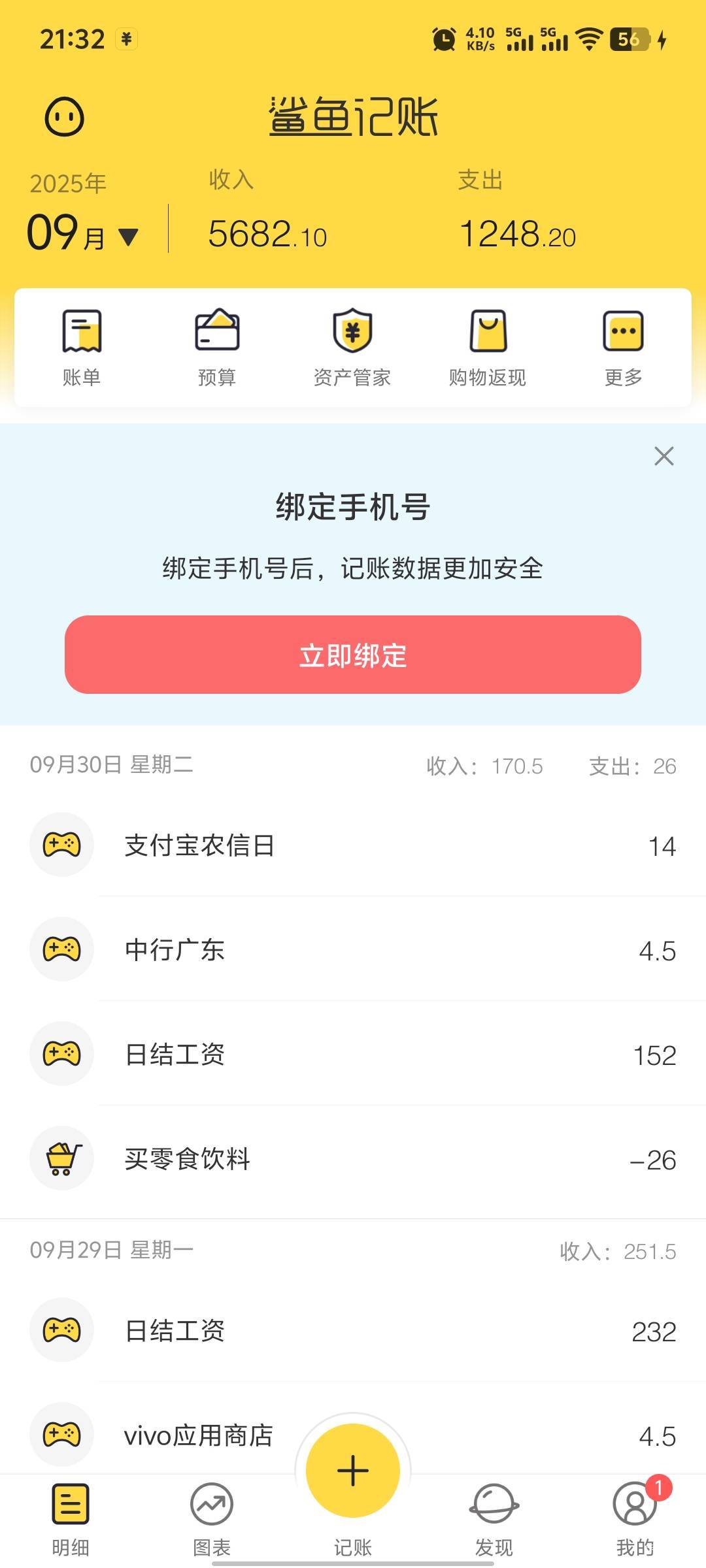Open the 支付宝农信日 record
Image resolution: width=706 pixels, height=1568 pixels.
point(353,845)
